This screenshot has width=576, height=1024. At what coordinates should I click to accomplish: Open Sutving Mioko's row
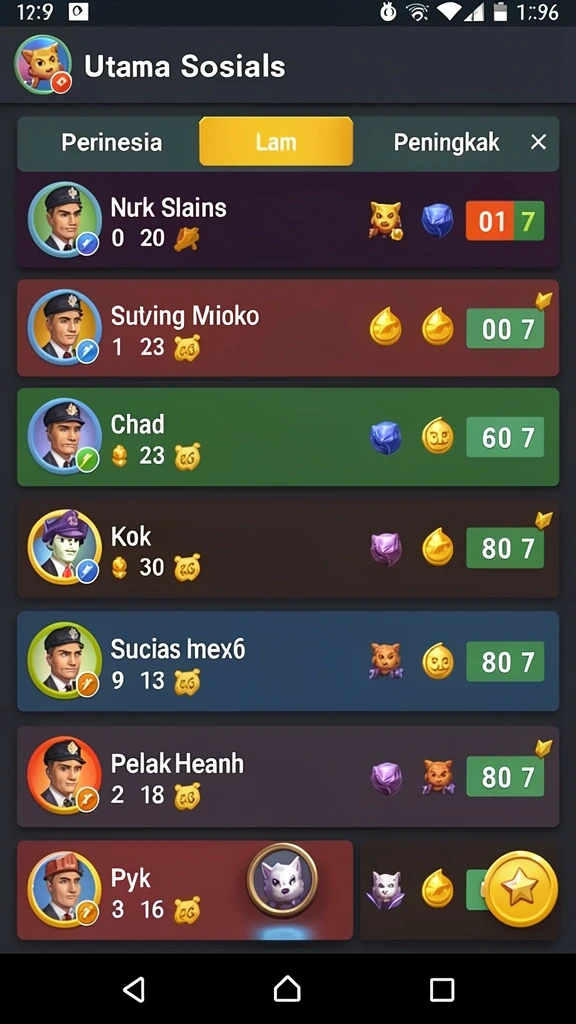288,328
